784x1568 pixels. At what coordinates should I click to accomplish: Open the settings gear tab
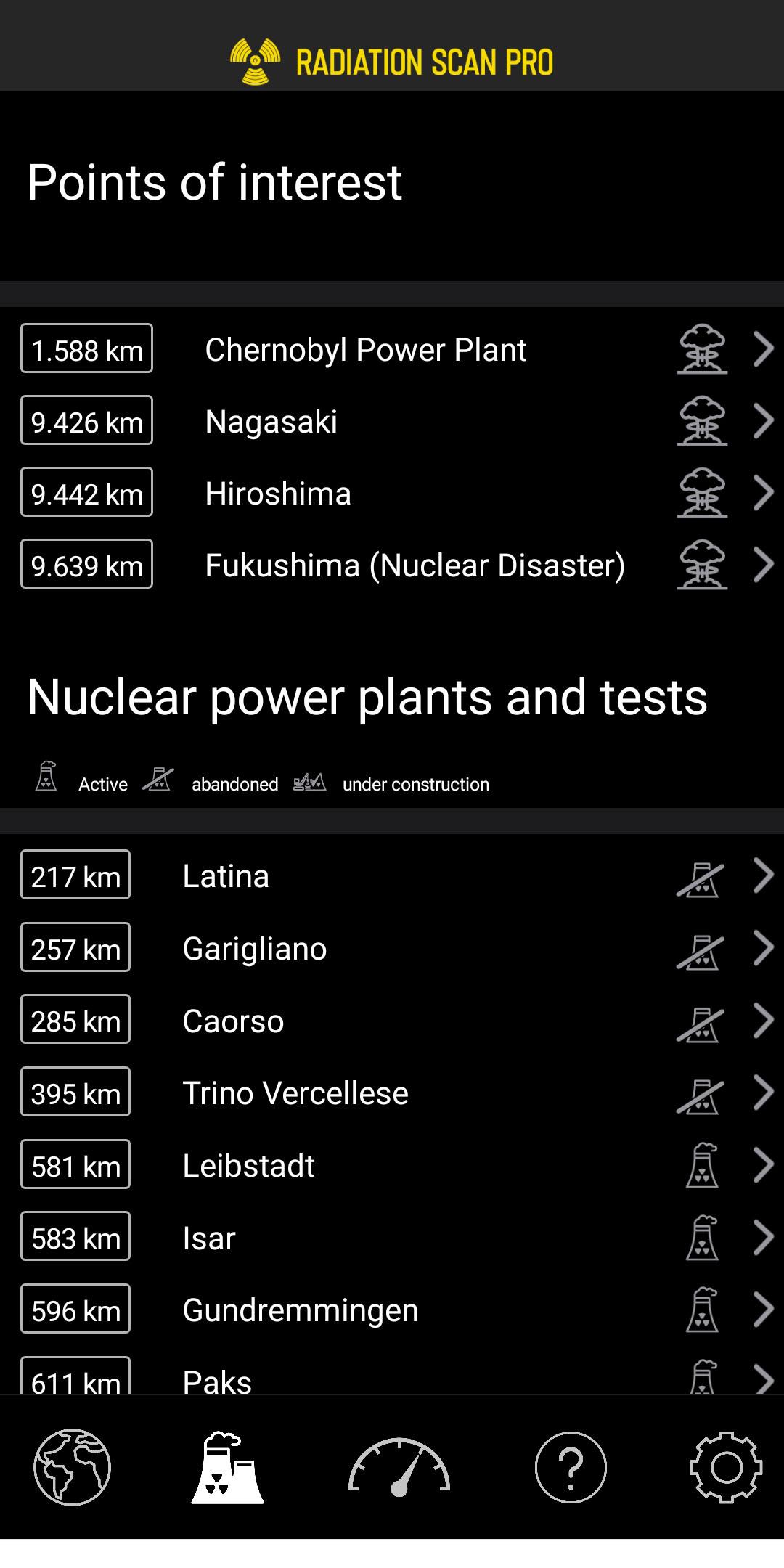tap(726, 1466)
